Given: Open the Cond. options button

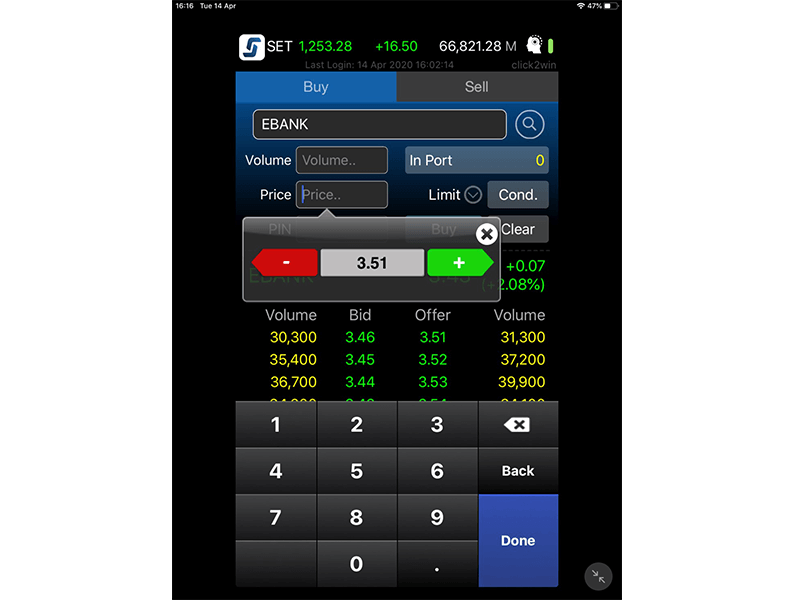Looking at the screenshot, I should pyautogui.click(x=518, y=195).
